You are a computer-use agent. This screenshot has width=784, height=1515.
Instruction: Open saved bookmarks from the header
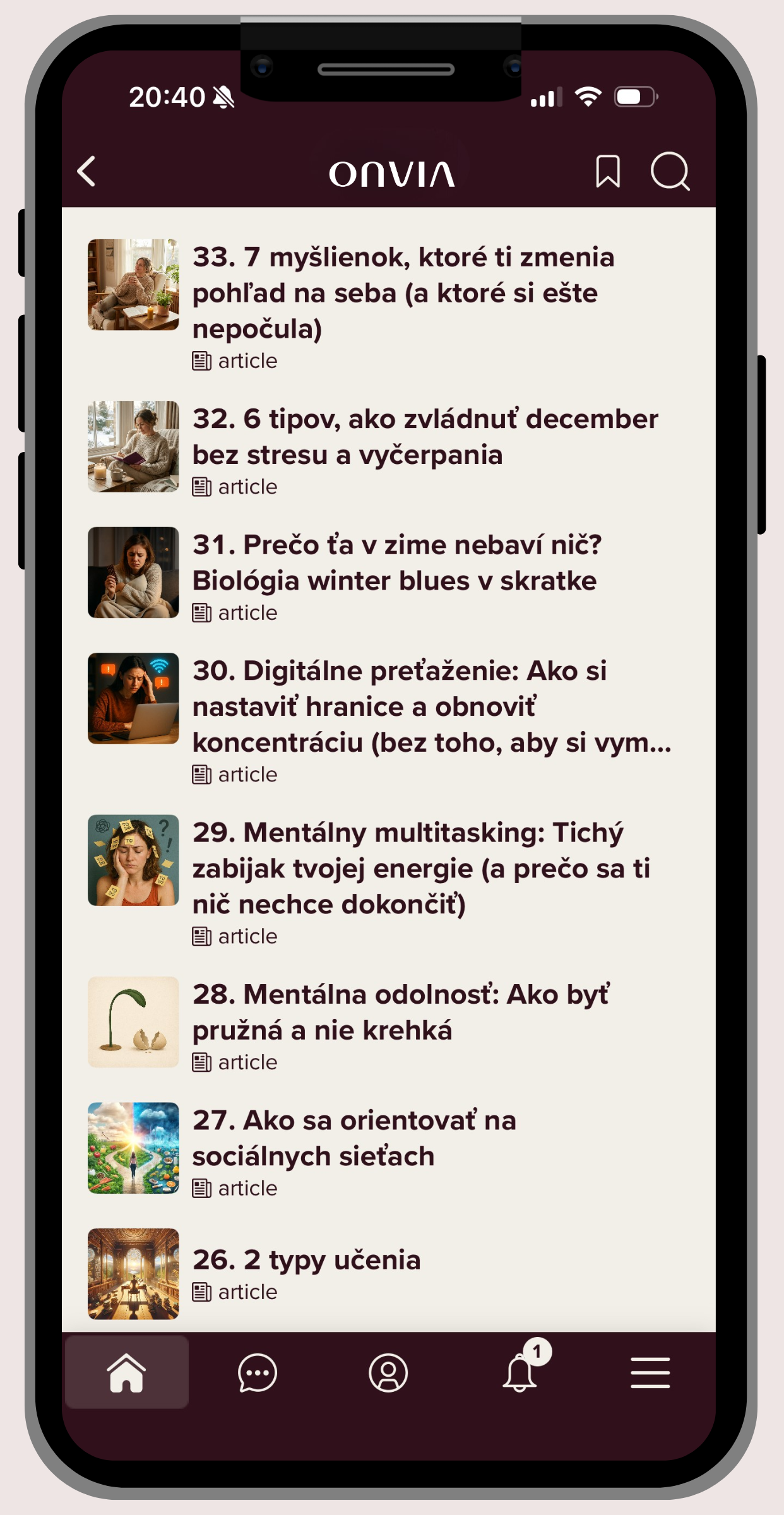click(607, 172)
